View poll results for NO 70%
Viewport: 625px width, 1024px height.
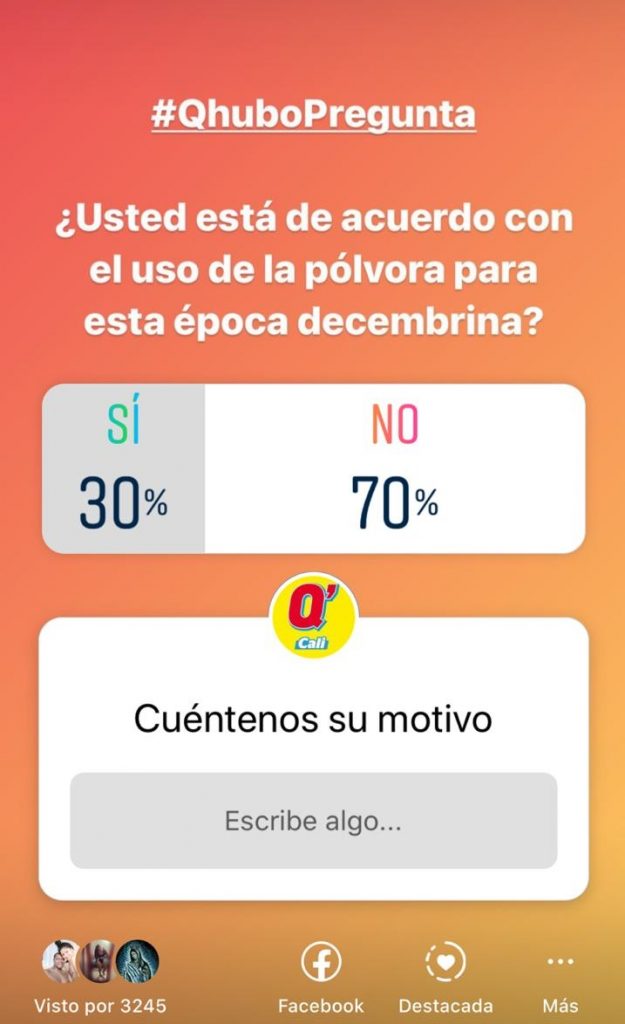coord(394,469)
